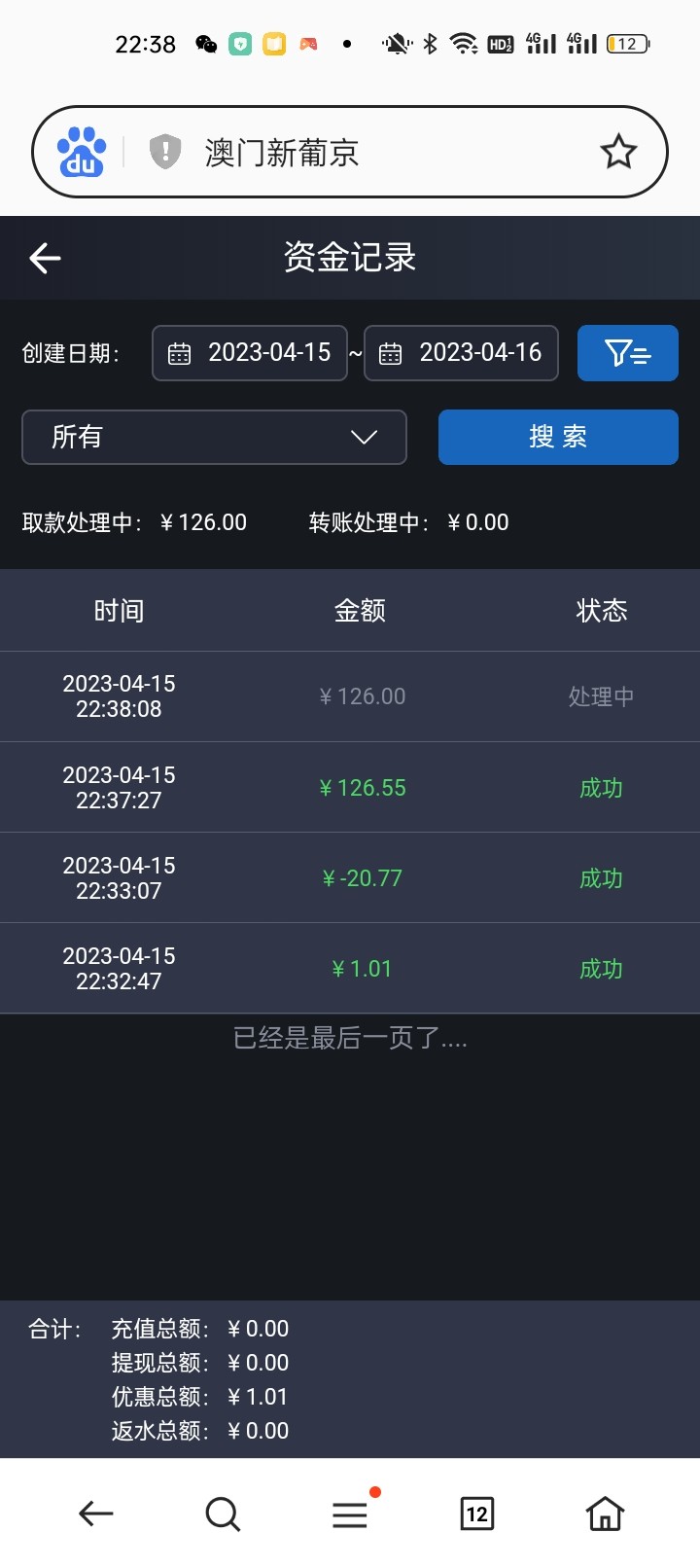Open the Baidu paw logo button
The image size is (700, 1568).
click(82, 153)
